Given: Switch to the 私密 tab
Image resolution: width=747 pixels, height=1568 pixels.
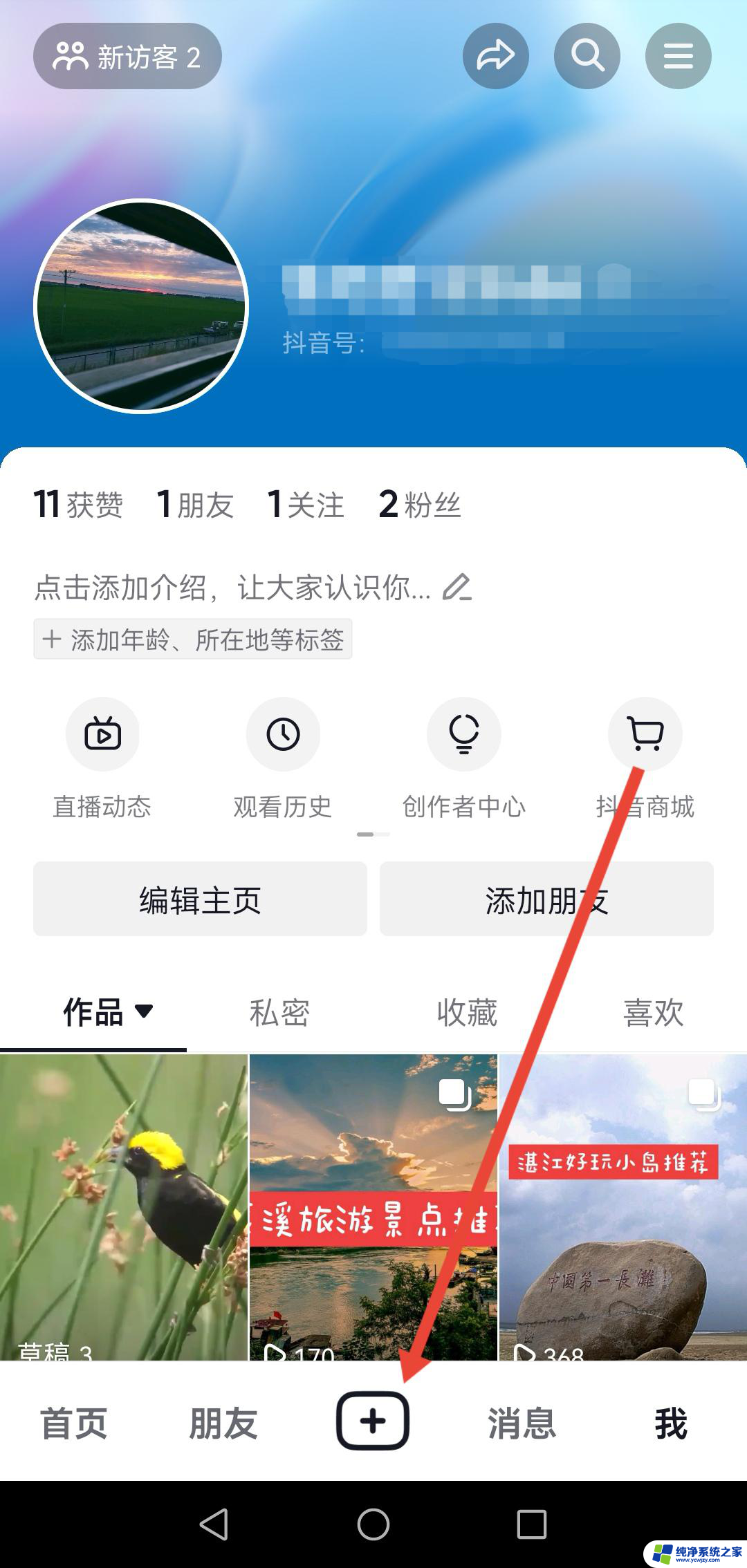Looking at the screenshot, I should 279,1013.
